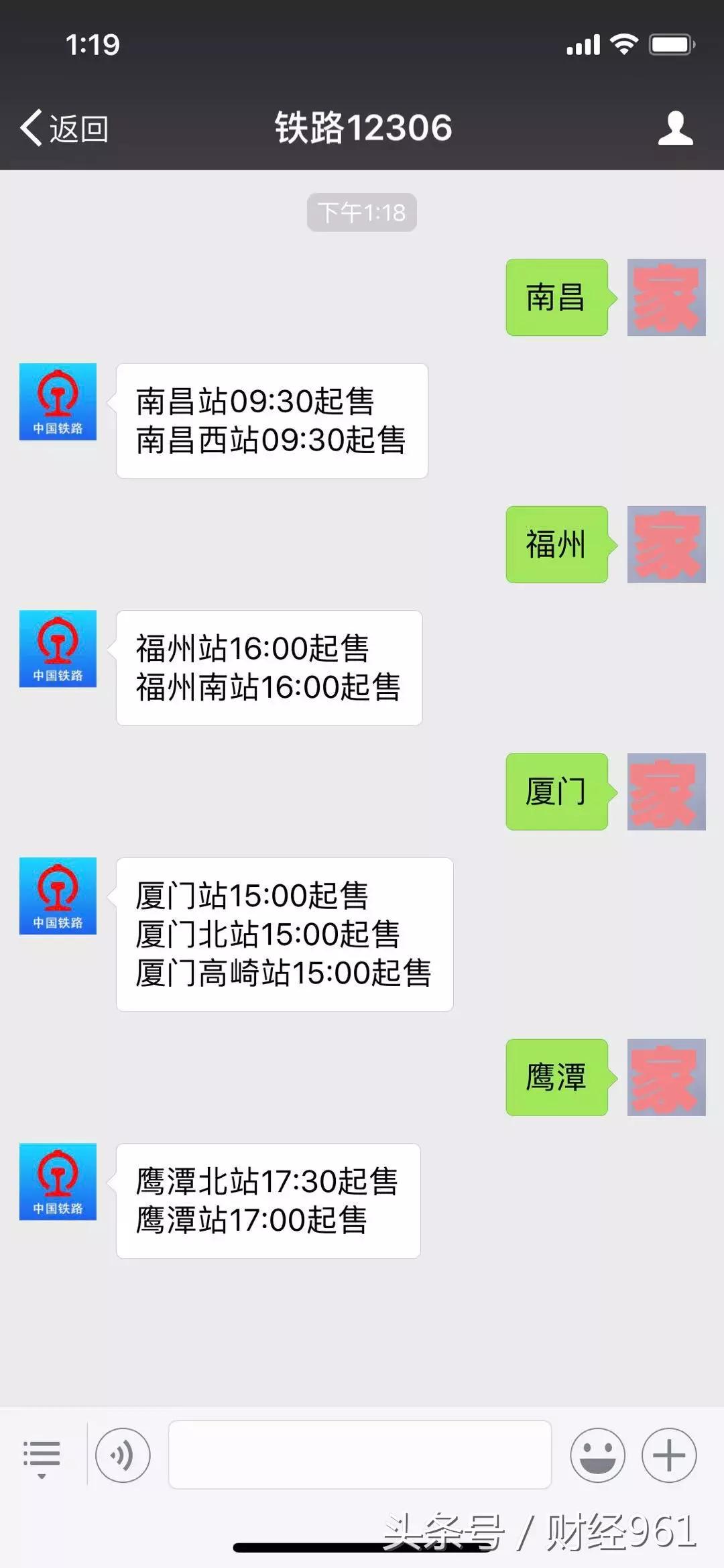The height and width of the screenshot is (1568, 724).
Task: Tap the China Railway avatar beside 福州站 reply
Action: tap(58, 648)
